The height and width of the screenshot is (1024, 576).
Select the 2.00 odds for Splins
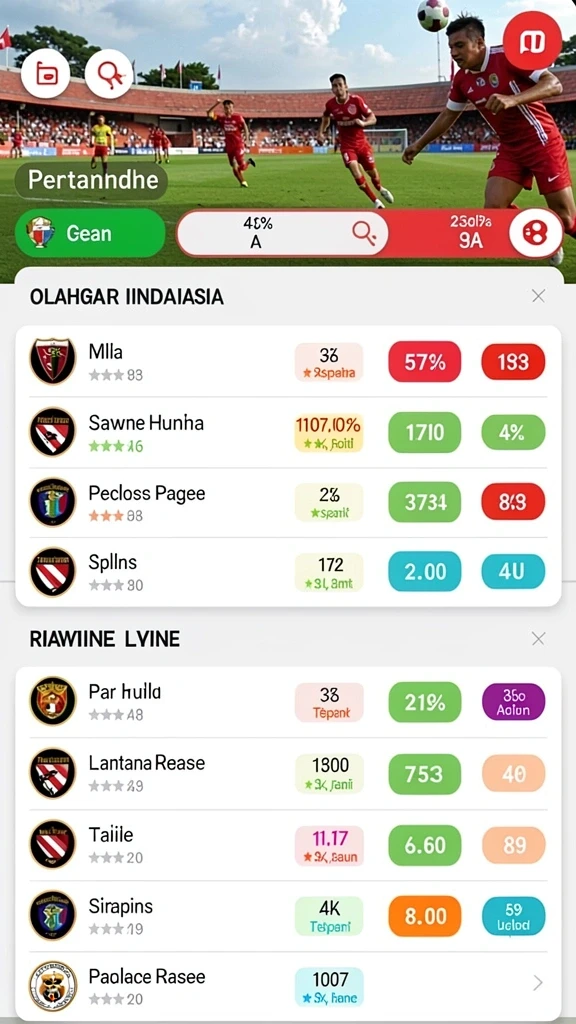424,572
